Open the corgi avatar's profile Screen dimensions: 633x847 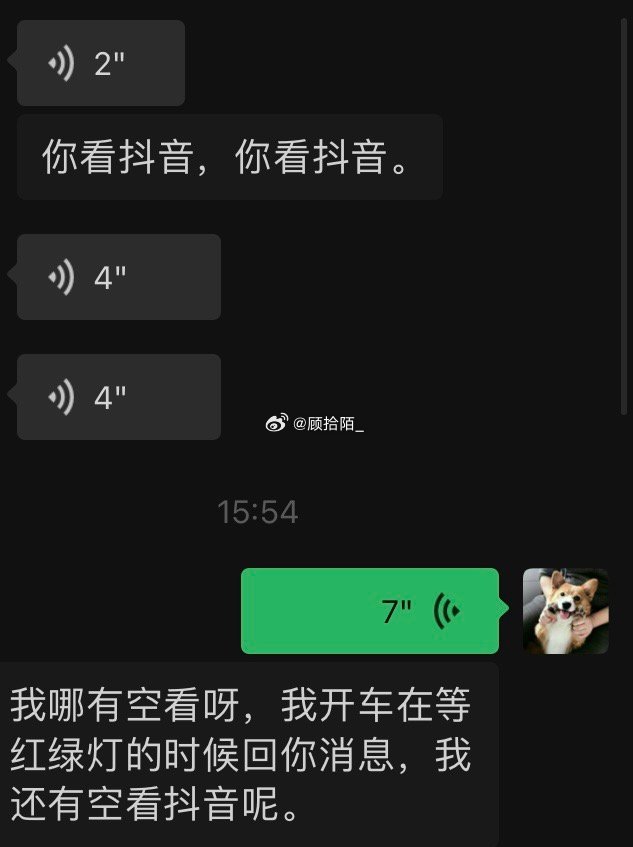pos(565,611)
